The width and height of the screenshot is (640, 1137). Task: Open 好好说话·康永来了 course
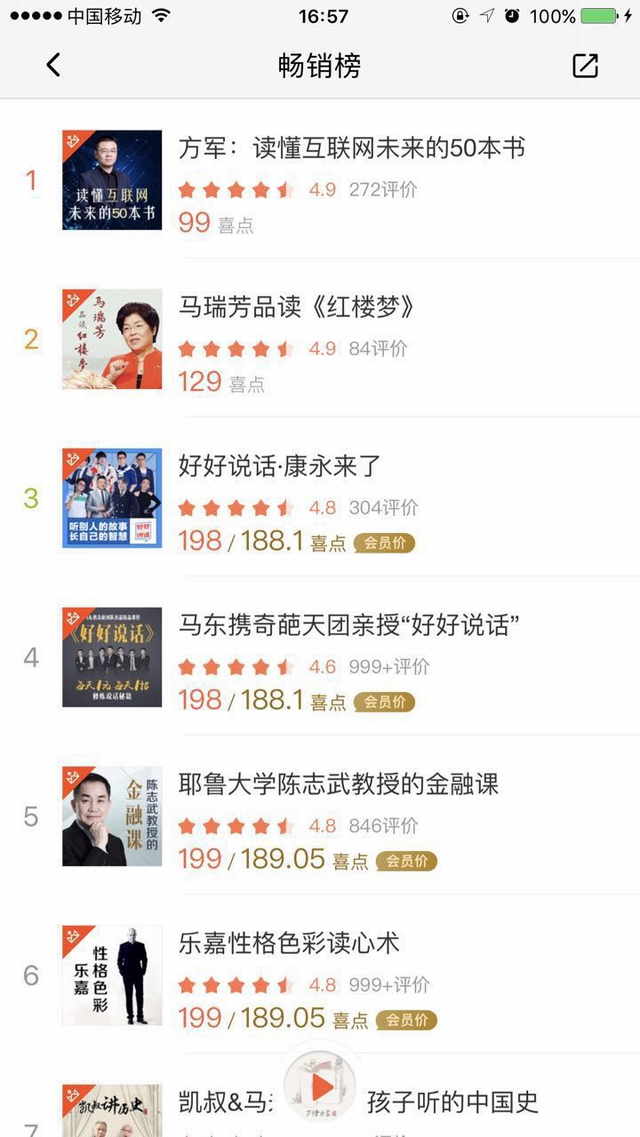[279, 466]
